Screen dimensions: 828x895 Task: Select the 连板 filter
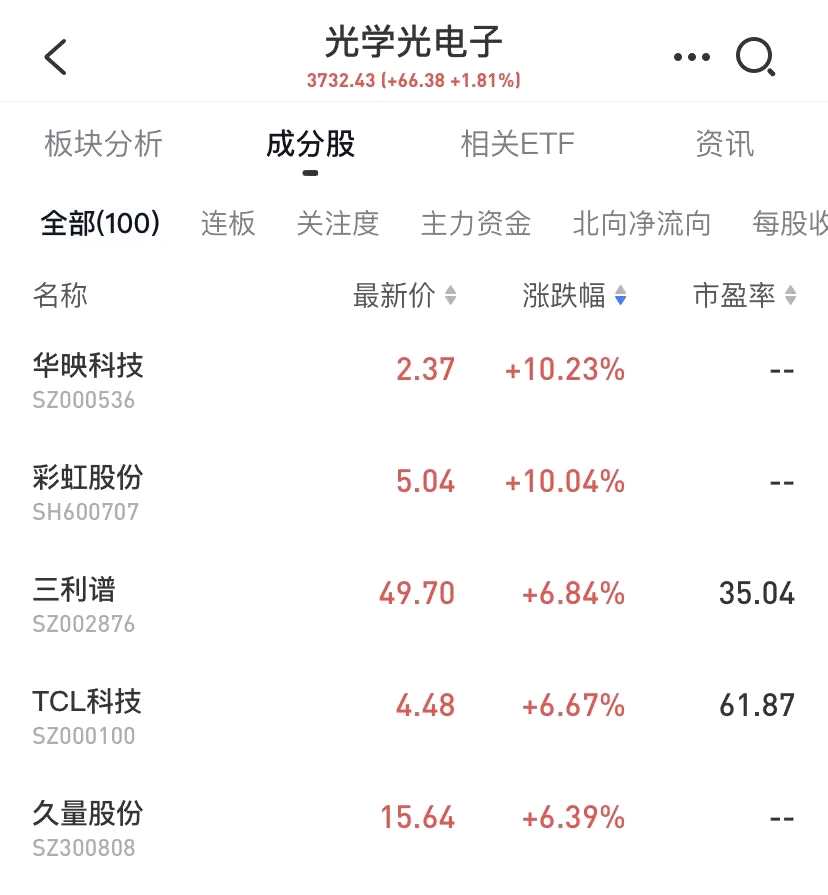pyautogui.click(x=228, y=223)
